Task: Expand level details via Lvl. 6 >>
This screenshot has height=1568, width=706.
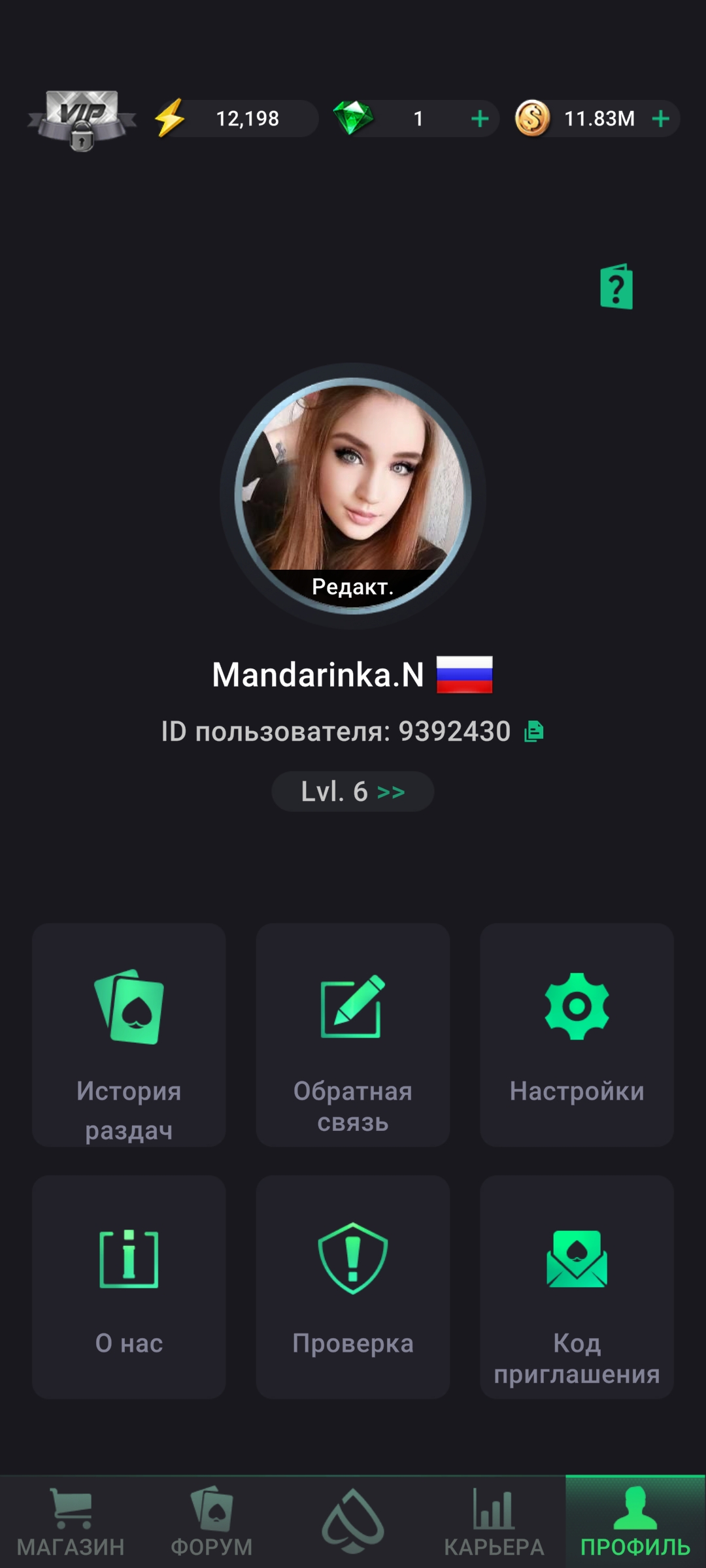Action: pos(352,791)
